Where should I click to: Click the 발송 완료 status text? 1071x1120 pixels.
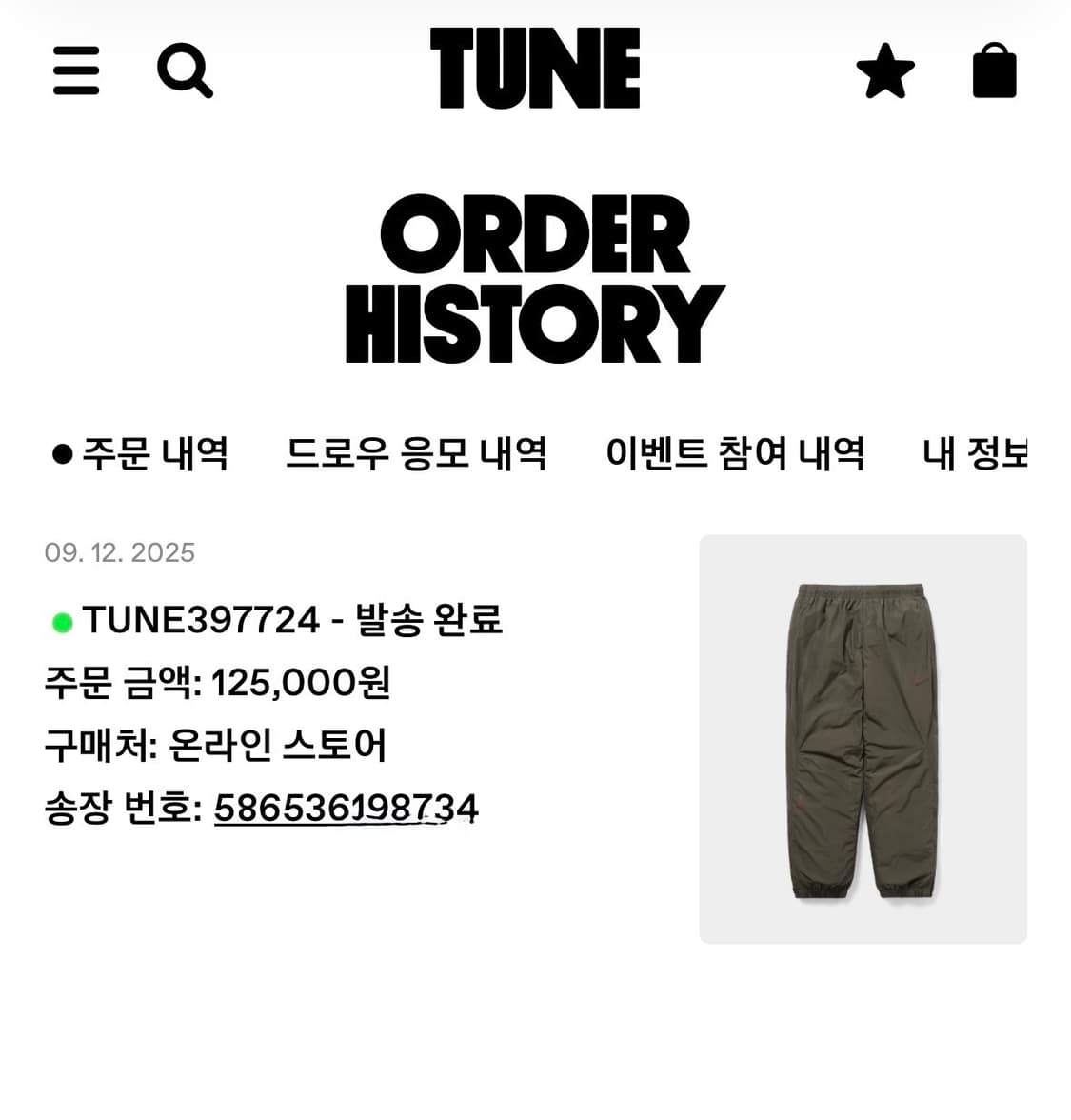point(431,620)
